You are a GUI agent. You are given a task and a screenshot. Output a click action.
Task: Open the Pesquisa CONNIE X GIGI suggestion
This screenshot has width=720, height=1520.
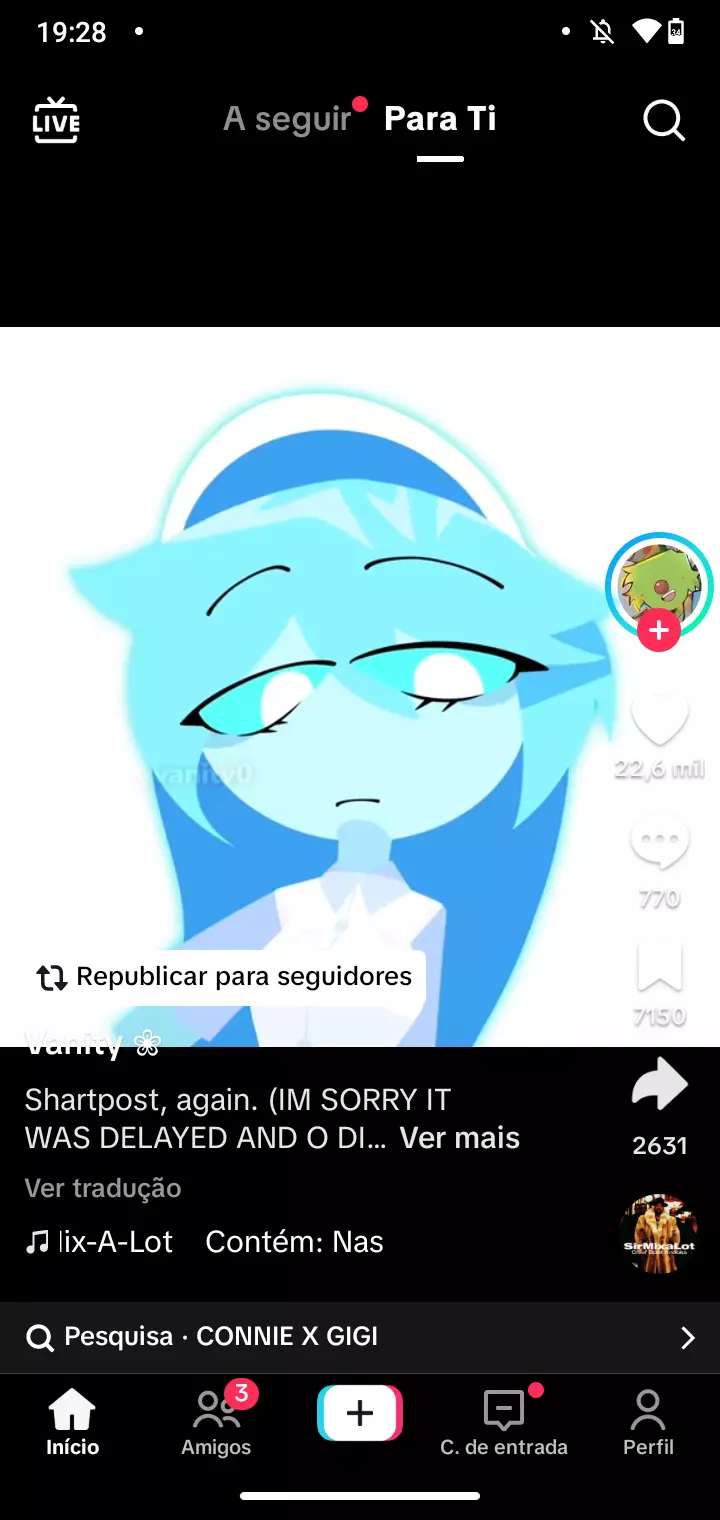click(x=360, y=1337)
